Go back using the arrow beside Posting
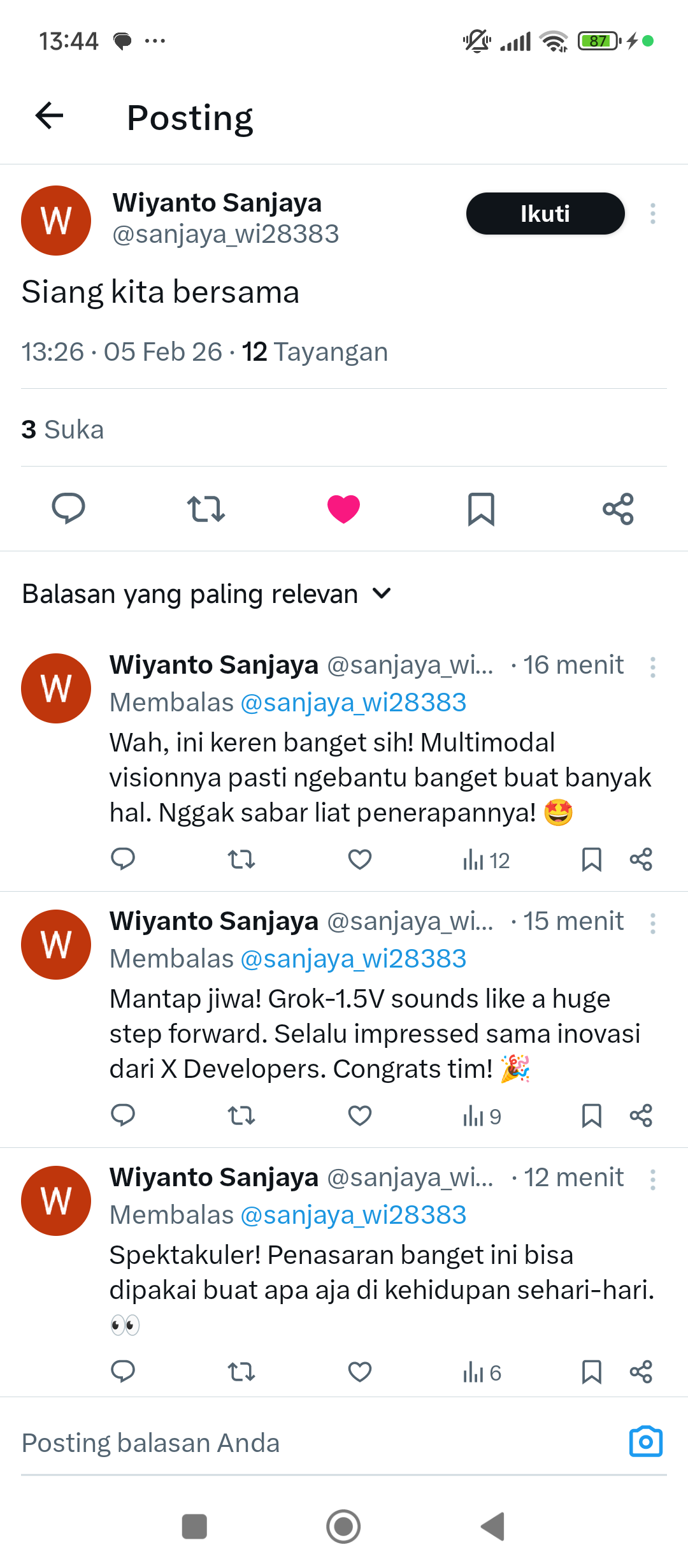 [x=50, y=116]
